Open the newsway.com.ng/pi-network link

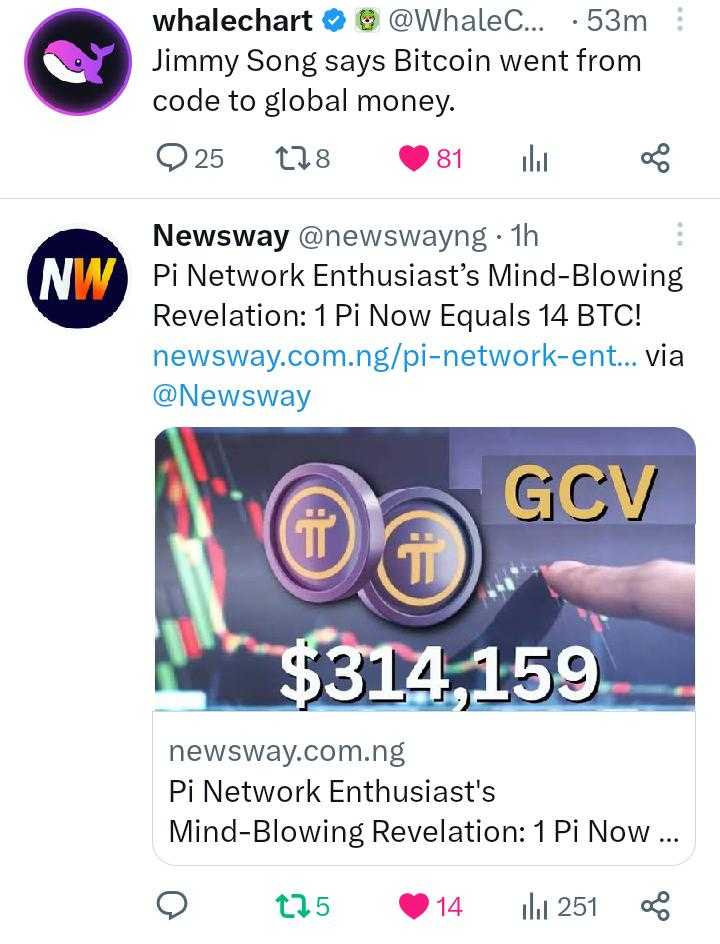(x=394, y=355)
